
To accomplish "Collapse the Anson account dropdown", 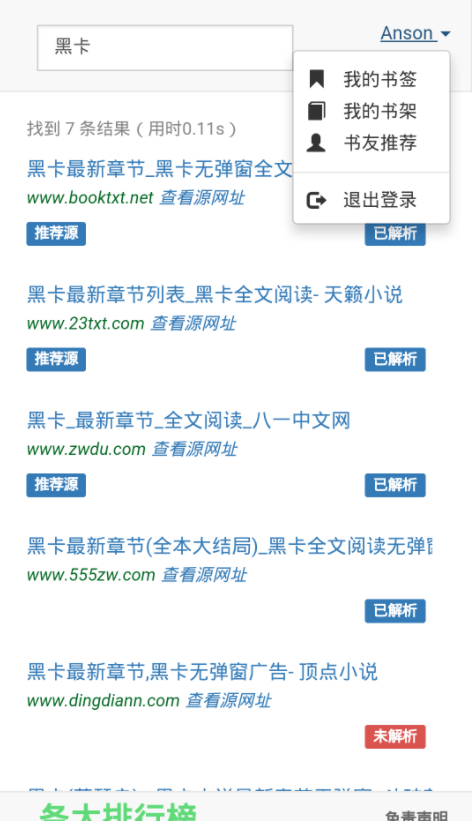I will [415, 34].
